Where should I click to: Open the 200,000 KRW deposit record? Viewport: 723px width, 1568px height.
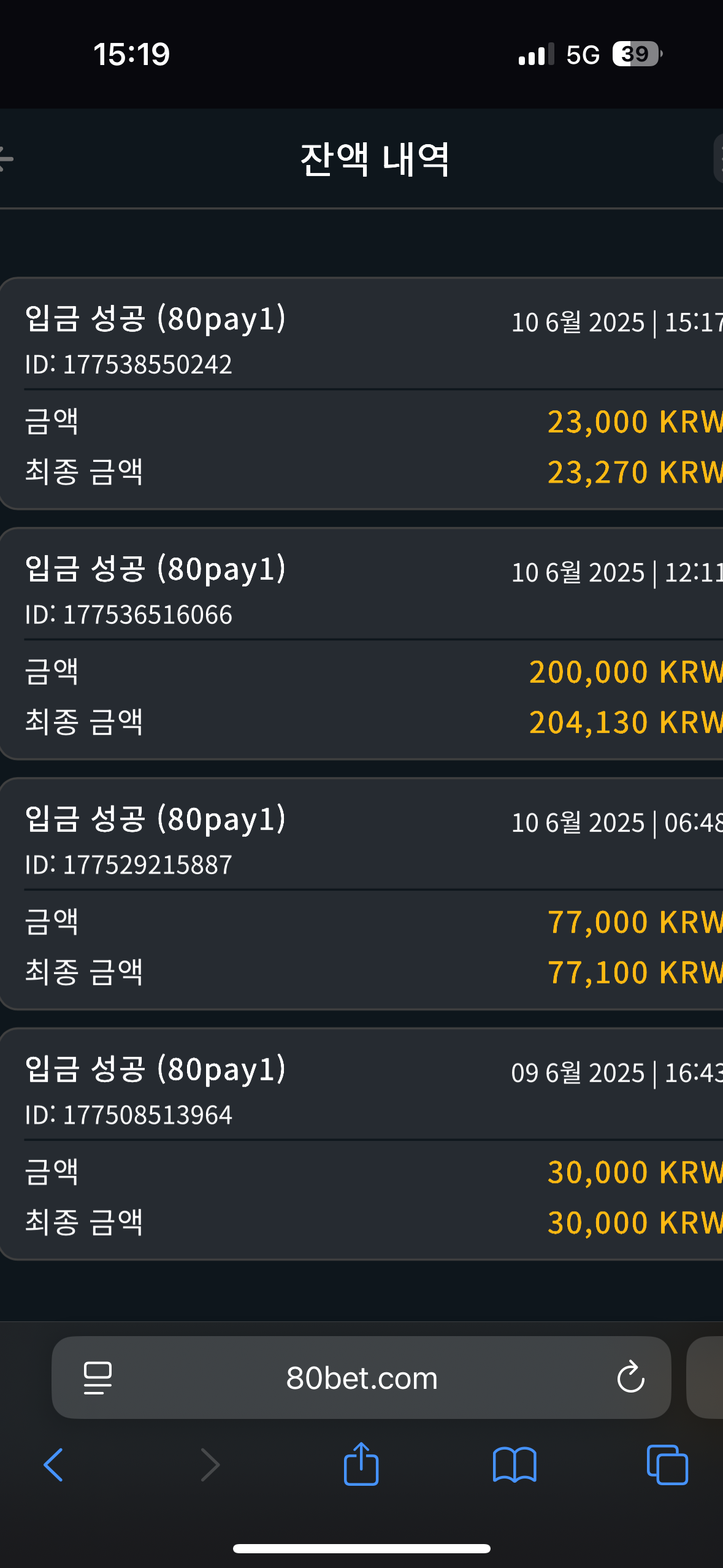tap(362, 644)
